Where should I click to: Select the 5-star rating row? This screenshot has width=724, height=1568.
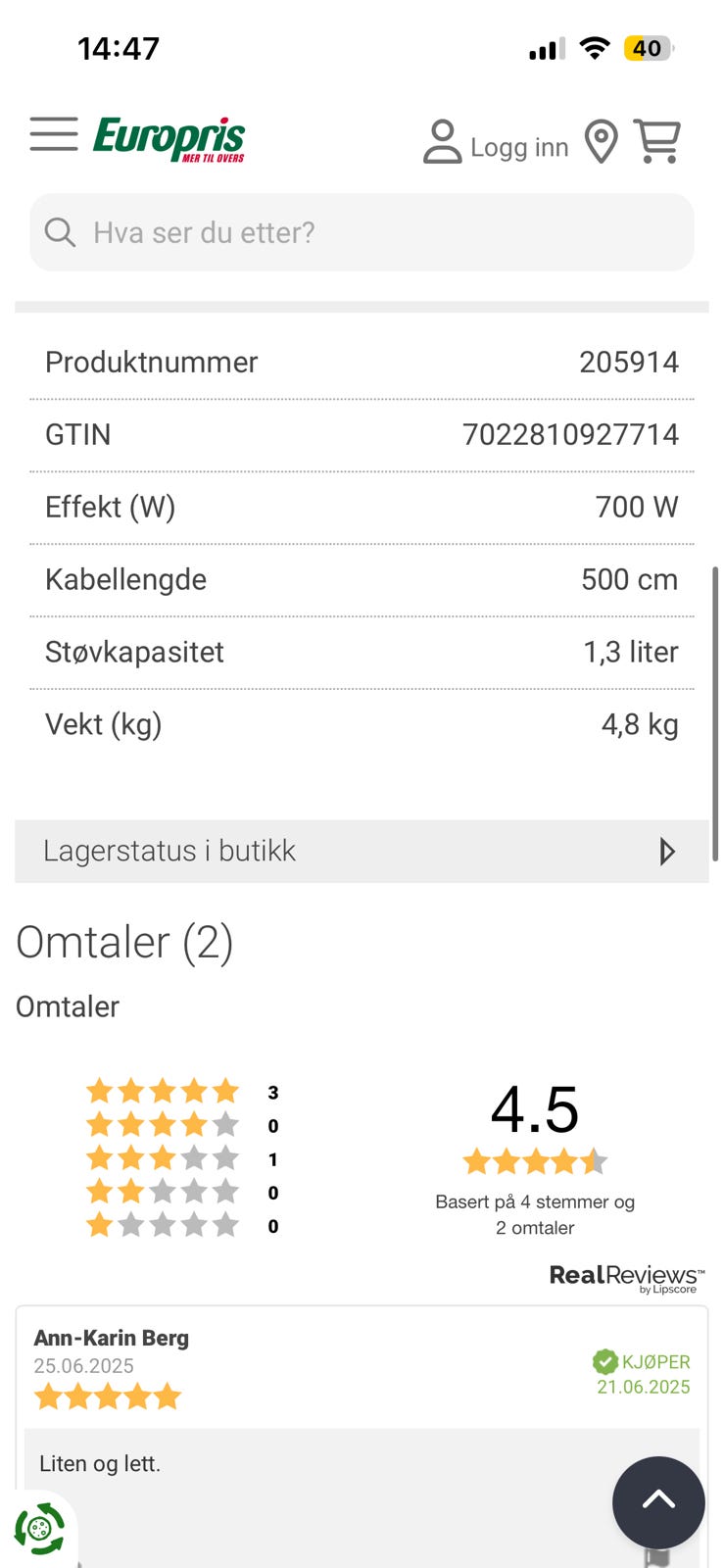[163, 1091]
